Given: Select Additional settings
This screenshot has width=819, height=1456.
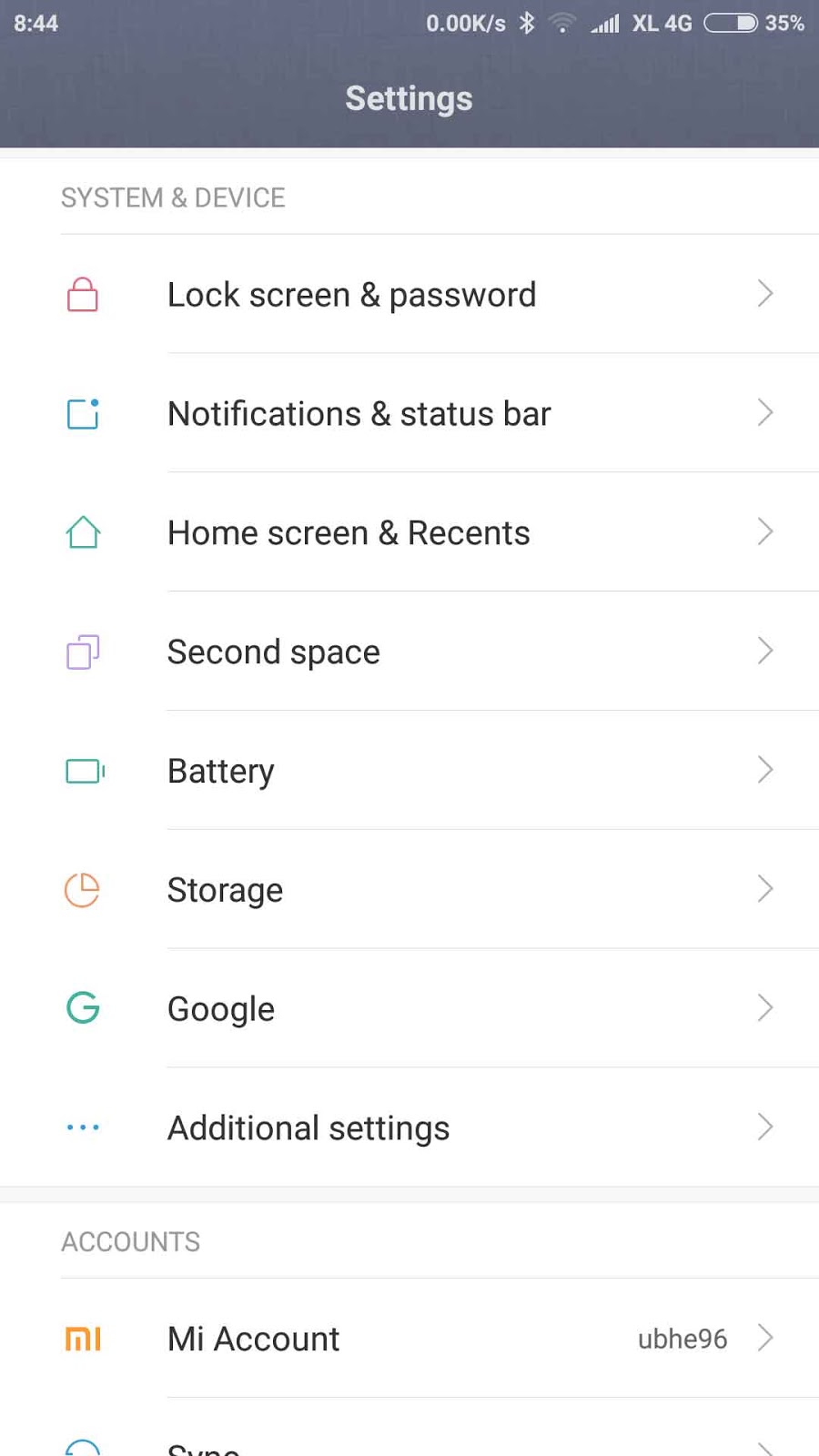Looking at the screenshot, I should pos(409,1127).
